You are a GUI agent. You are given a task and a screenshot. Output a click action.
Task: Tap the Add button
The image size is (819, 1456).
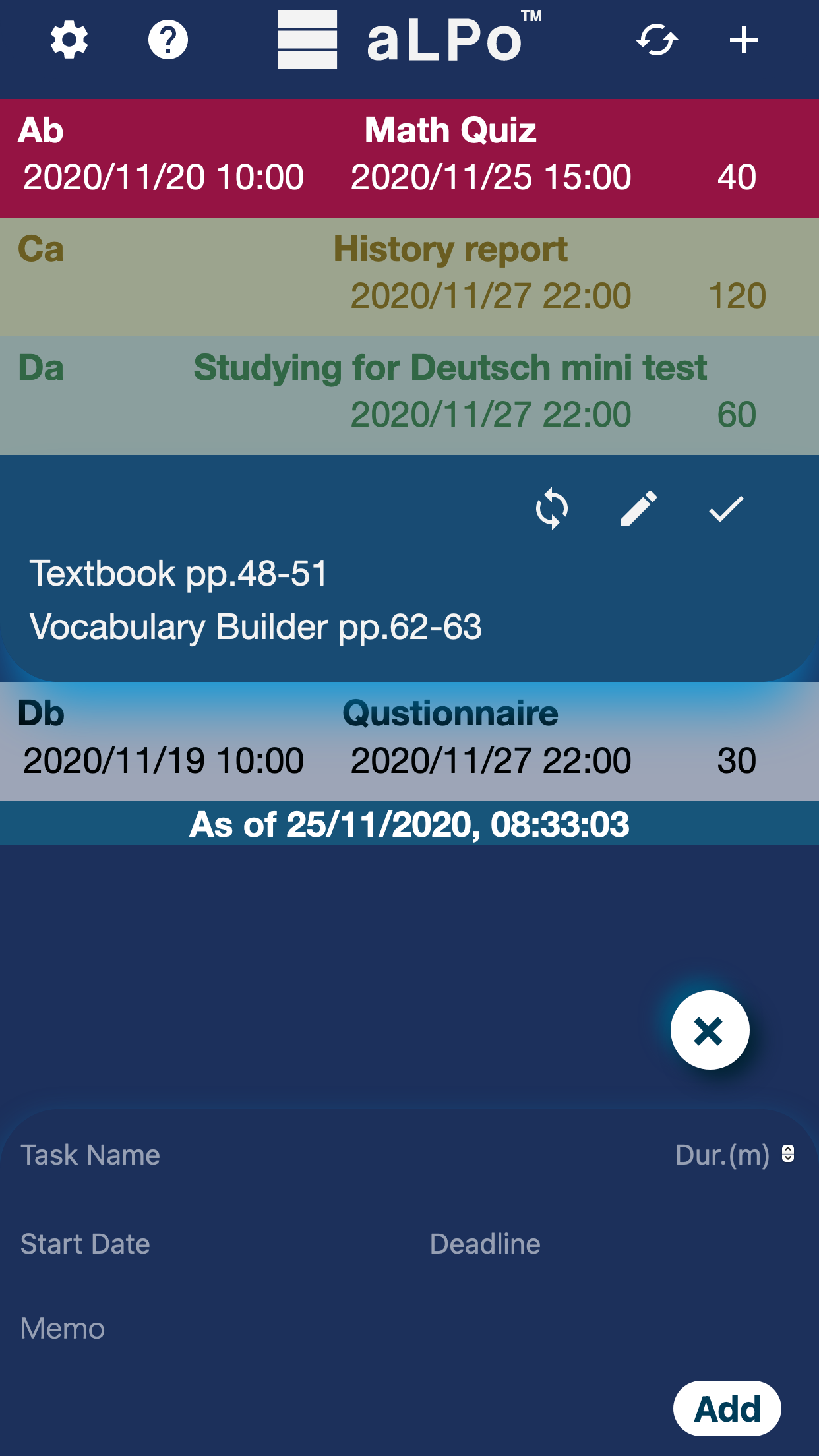[x=727, y=1409]
